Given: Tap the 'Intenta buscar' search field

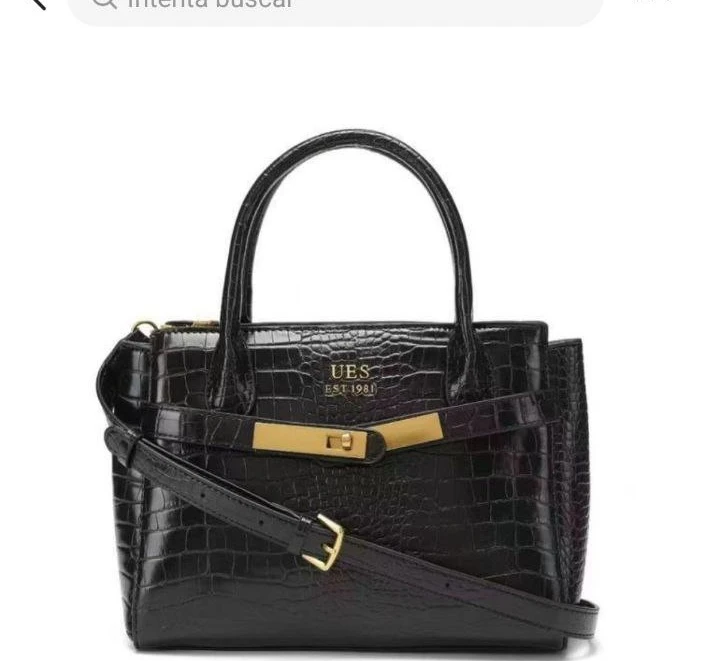Looking at the screenshot, I should coord(335,7).
